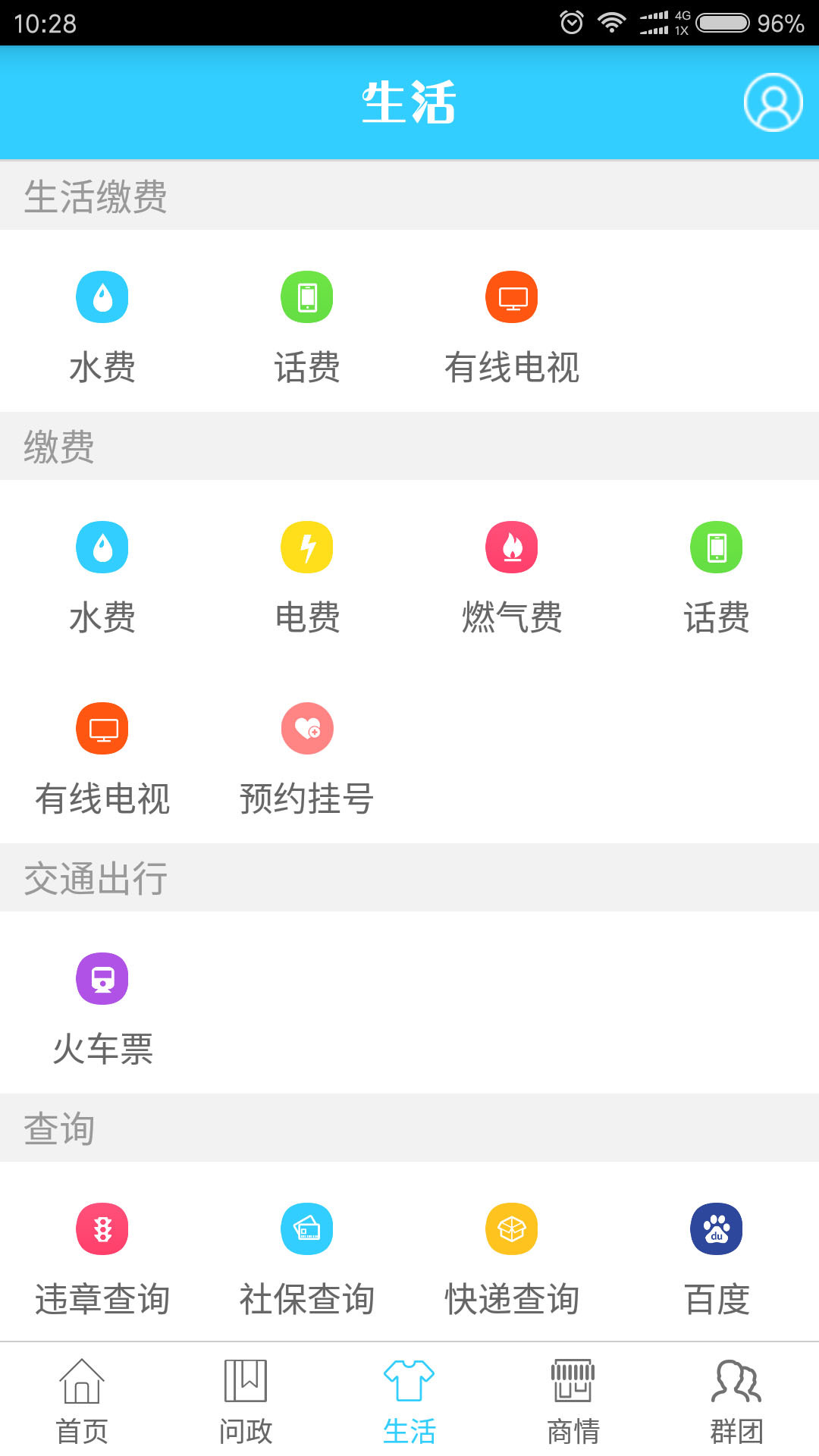The image size is (819, 1456).
Task: Select the 生活 tab in the bottom bar
Action: tap(409, 1401)
